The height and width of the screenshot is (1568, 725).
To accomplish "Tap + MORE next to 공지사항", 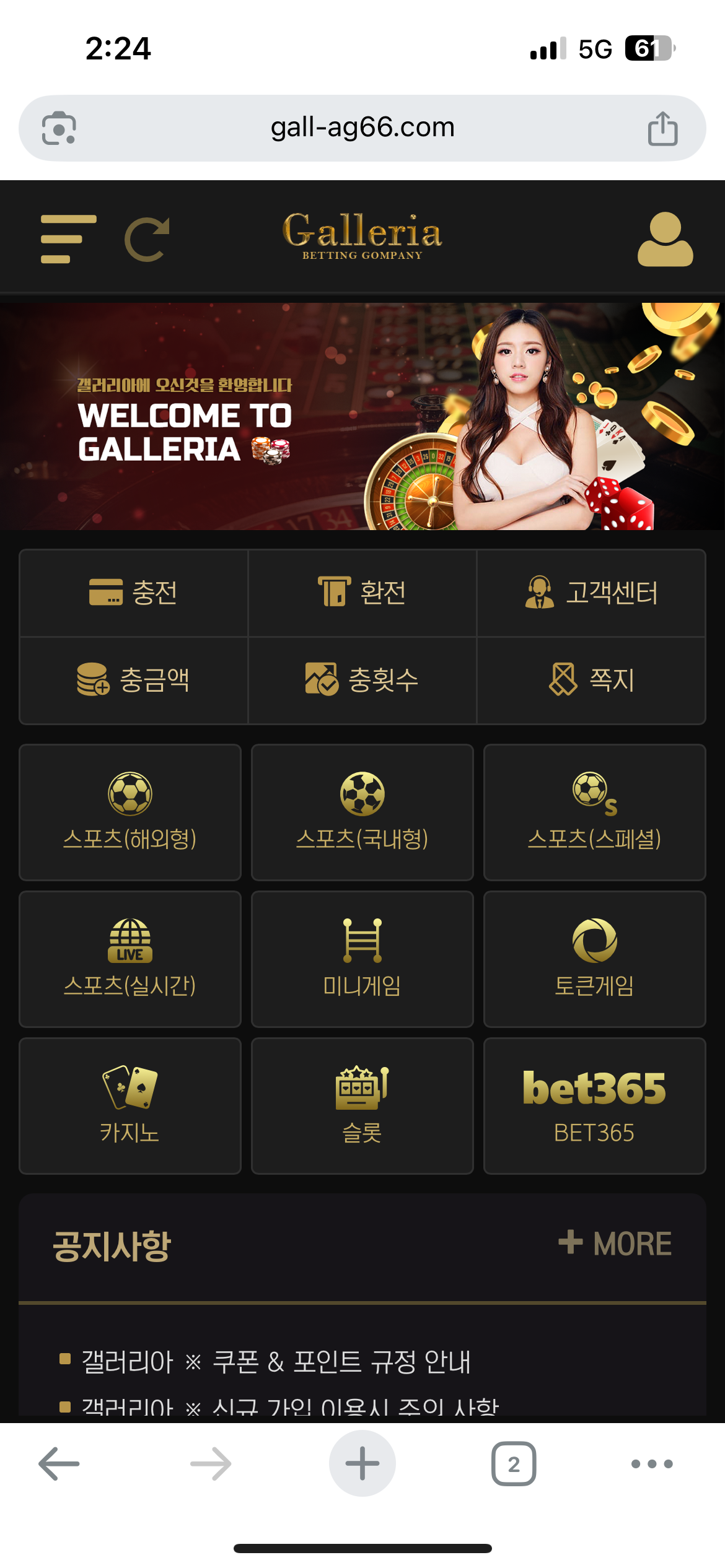I will (615, 1244).
